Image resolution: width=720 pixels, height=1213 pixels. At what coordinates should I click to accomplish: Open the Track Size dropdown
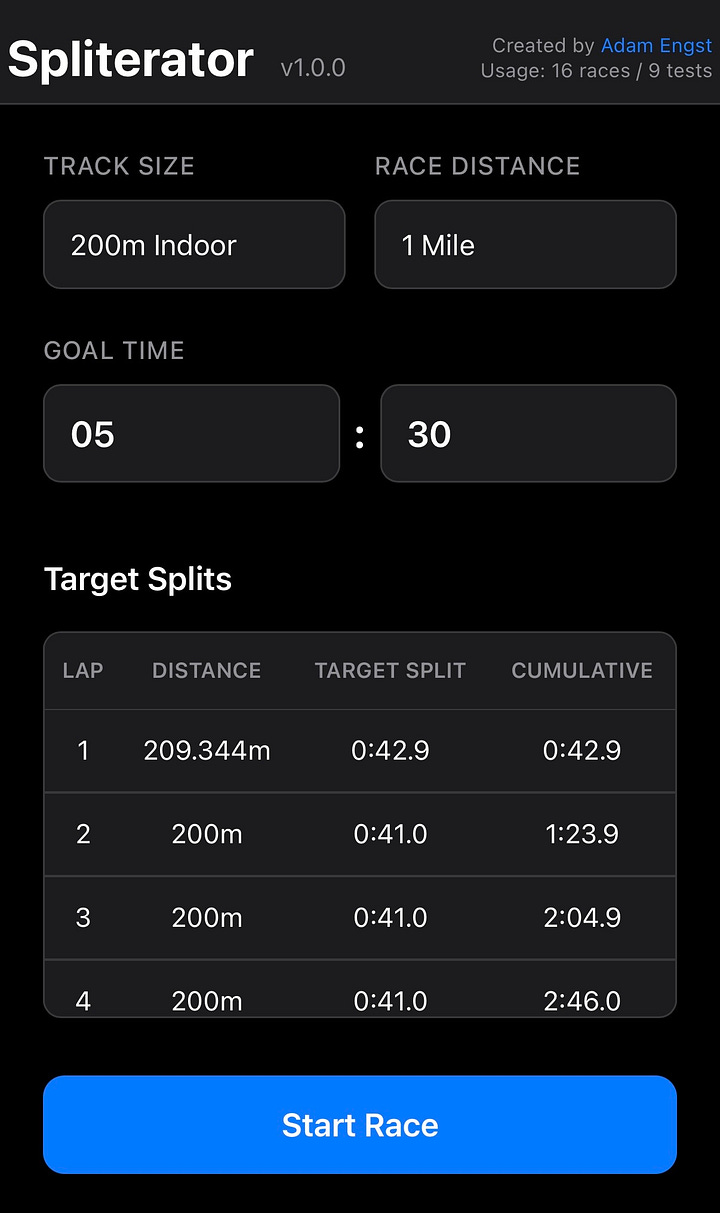194,245
